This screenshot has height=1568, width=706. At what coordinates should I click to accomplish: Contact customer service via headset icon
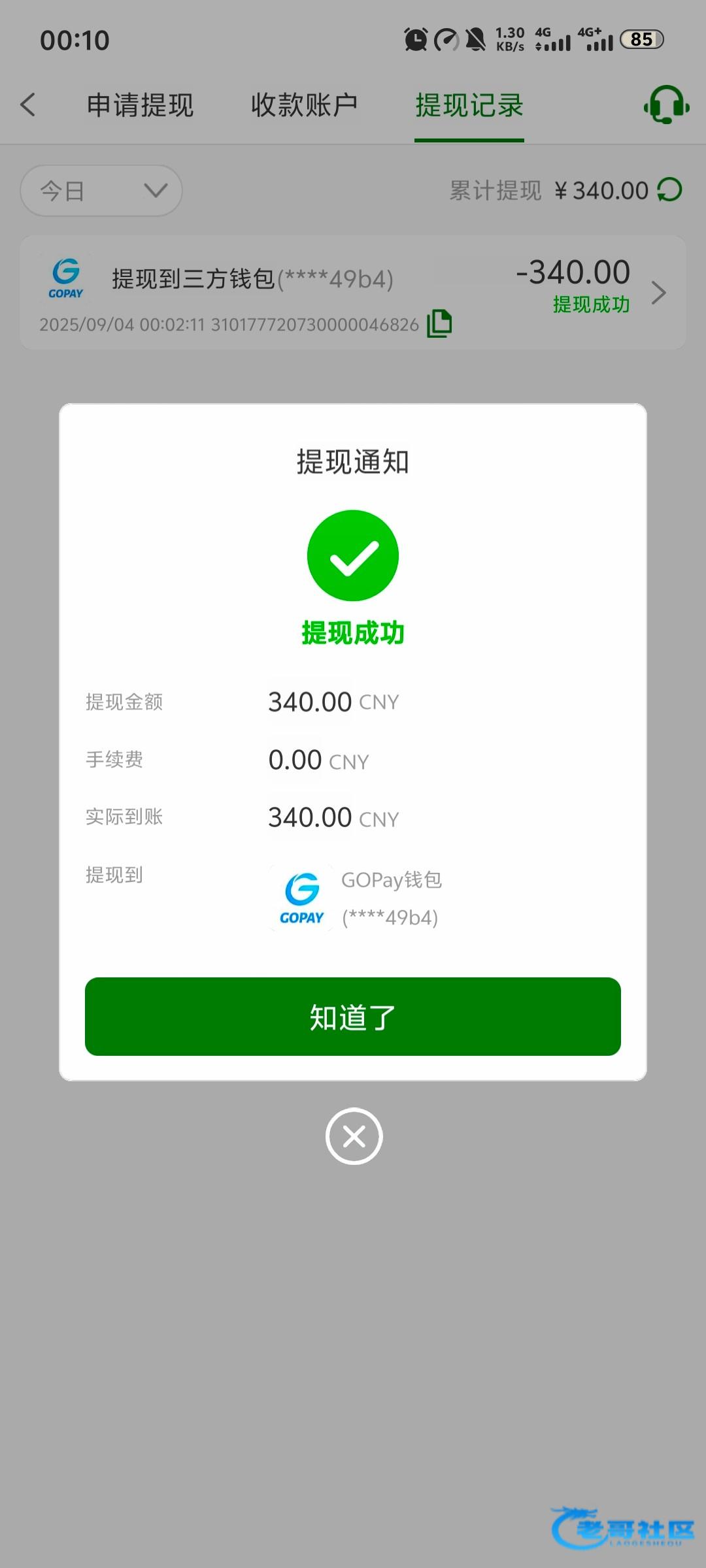pyautogui.click(x=666, y=105)
